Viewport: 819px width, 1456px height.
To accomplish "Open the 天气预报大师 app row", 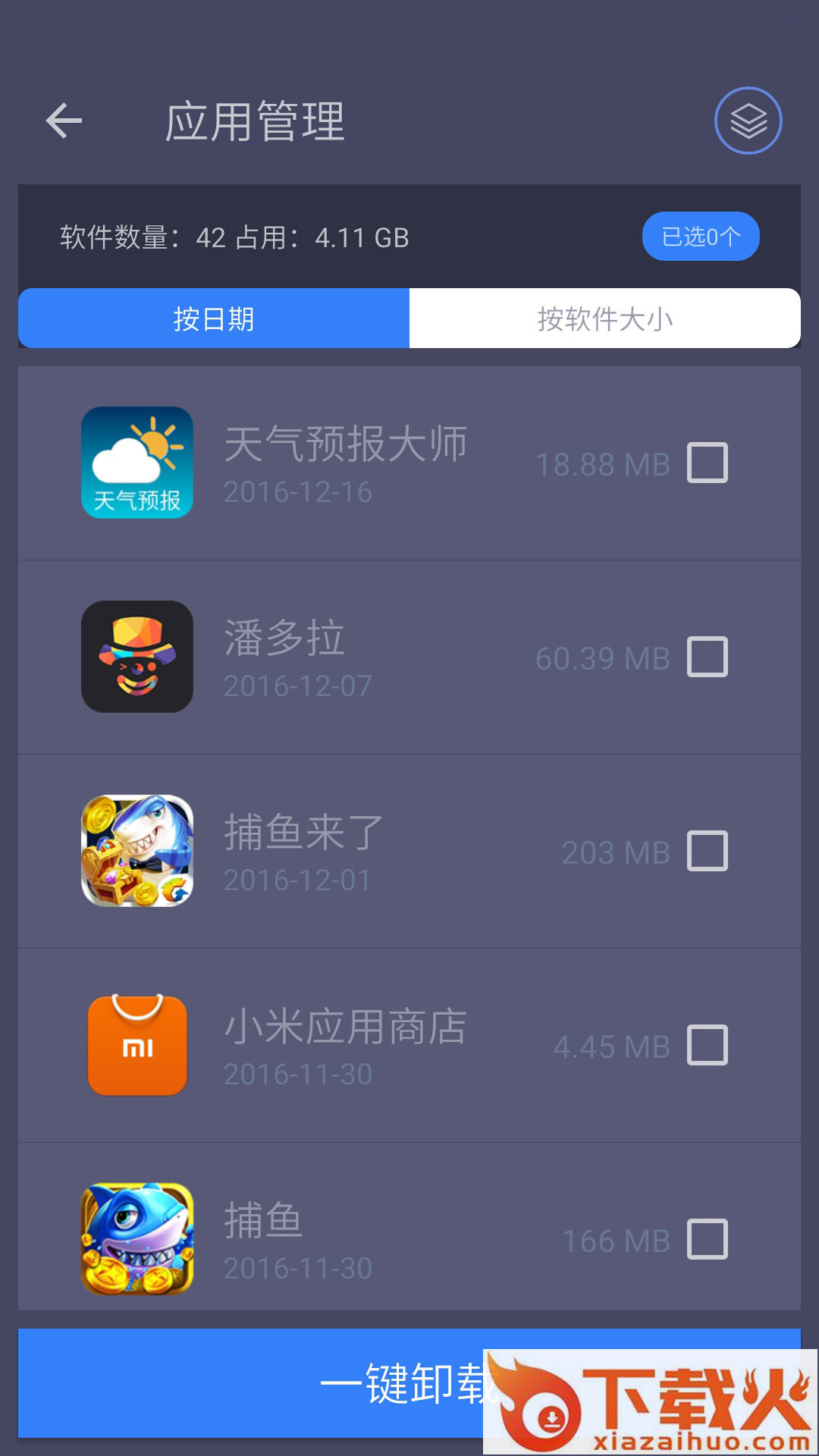I will 345,463.
